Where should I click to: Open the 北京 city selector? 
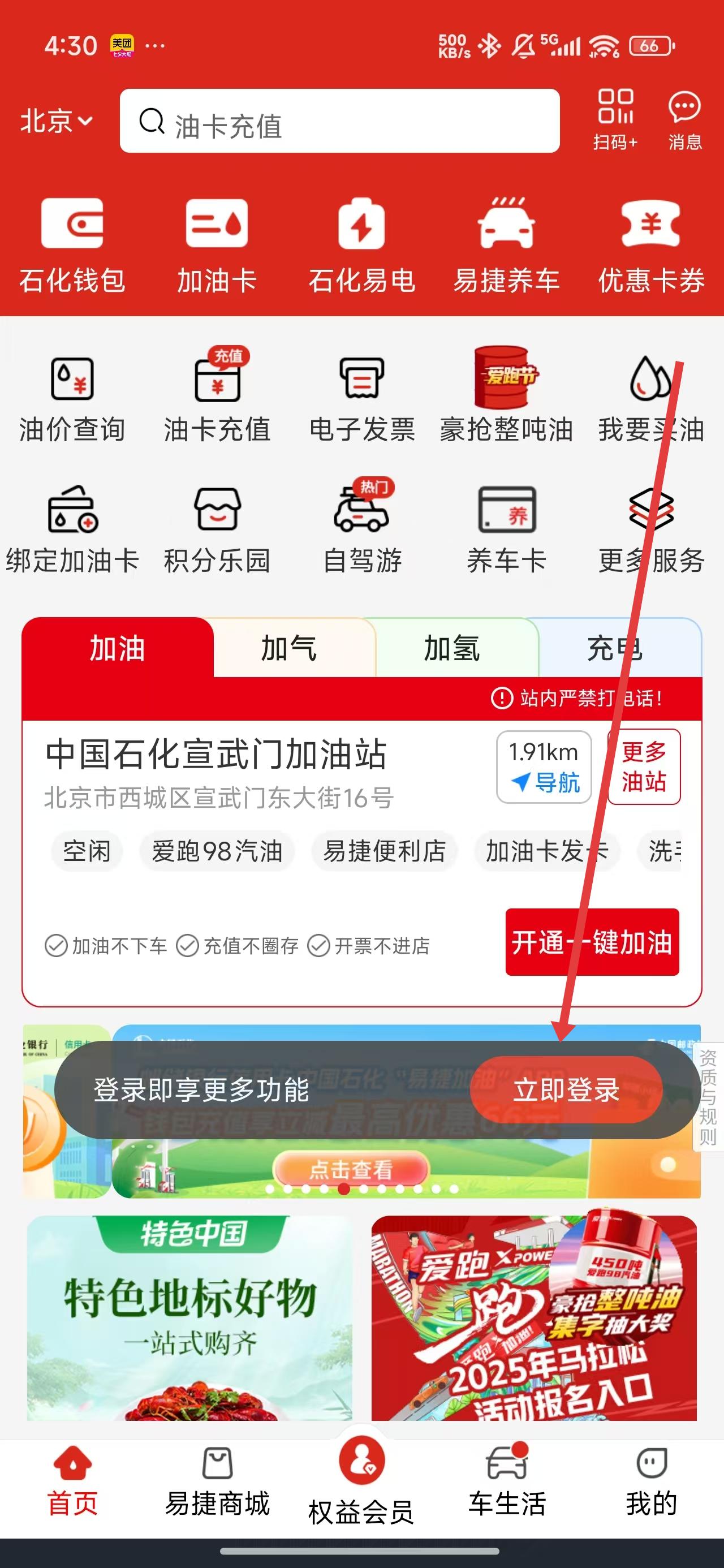pos(56,121)
